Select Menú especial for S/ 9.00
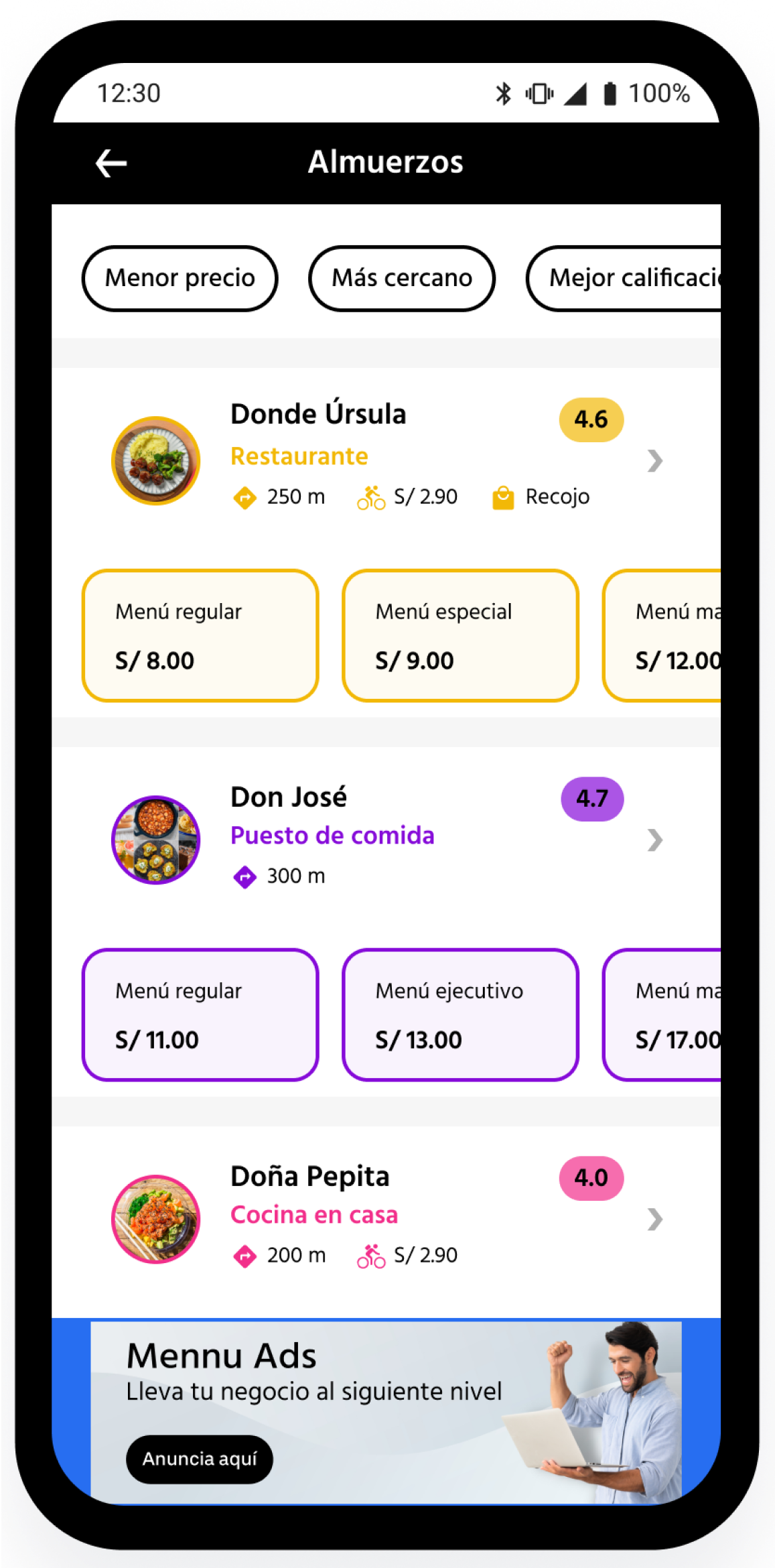 (x=460, y=635)
